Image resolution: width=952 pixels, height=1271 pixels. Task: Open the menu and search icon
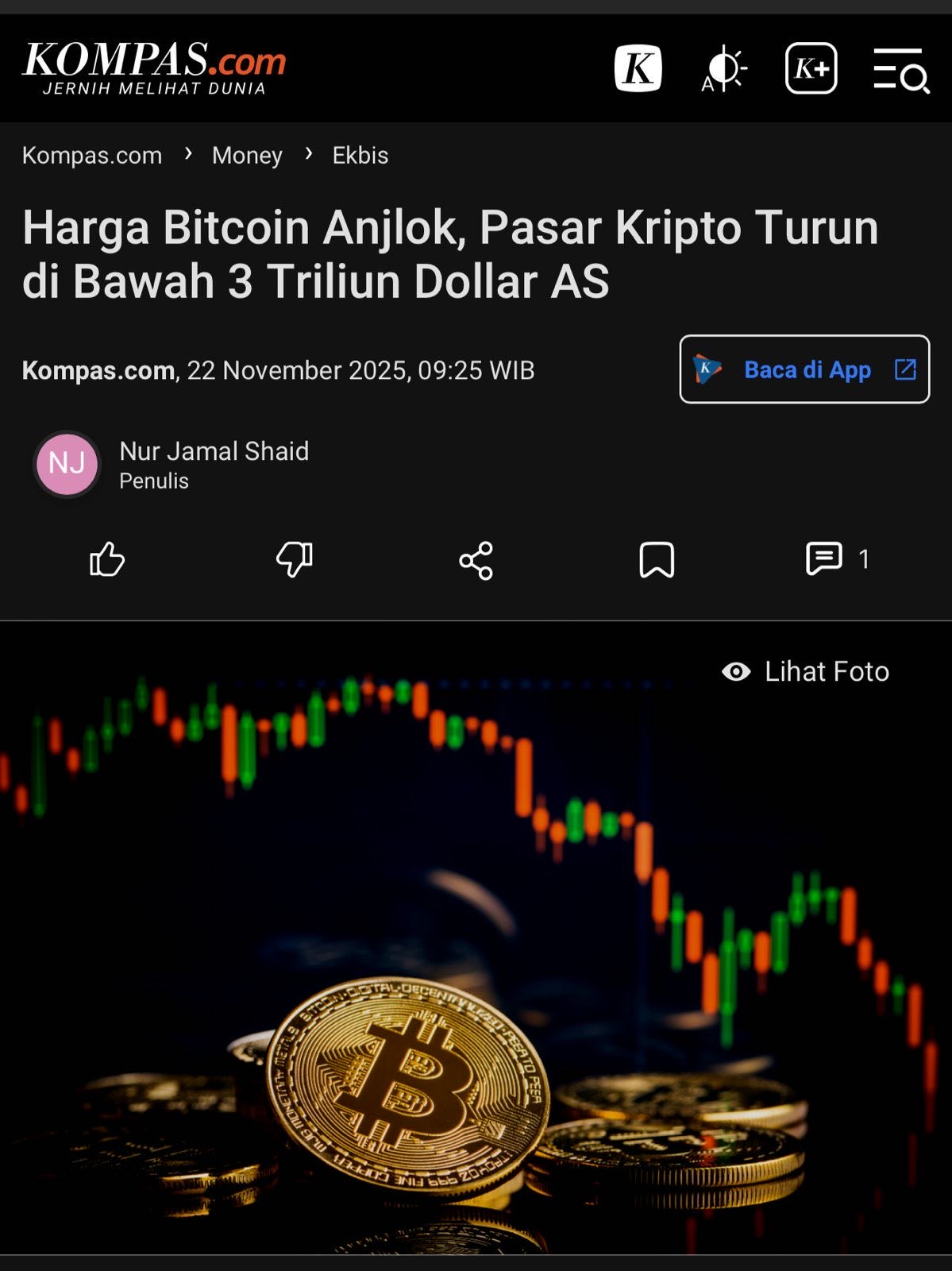pyautogui.click(x=900, y=70)
